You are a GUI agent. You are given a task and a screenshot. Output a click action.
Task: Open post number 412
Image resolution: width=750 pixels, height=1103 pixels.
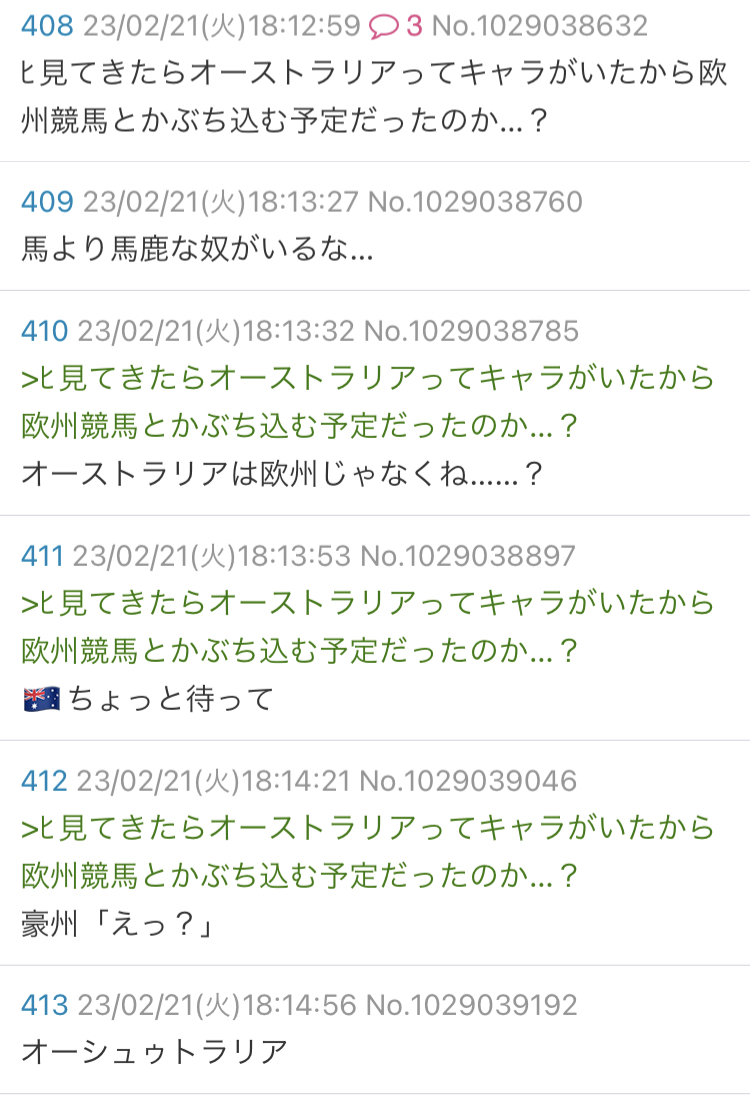click(x=44, y=780)
